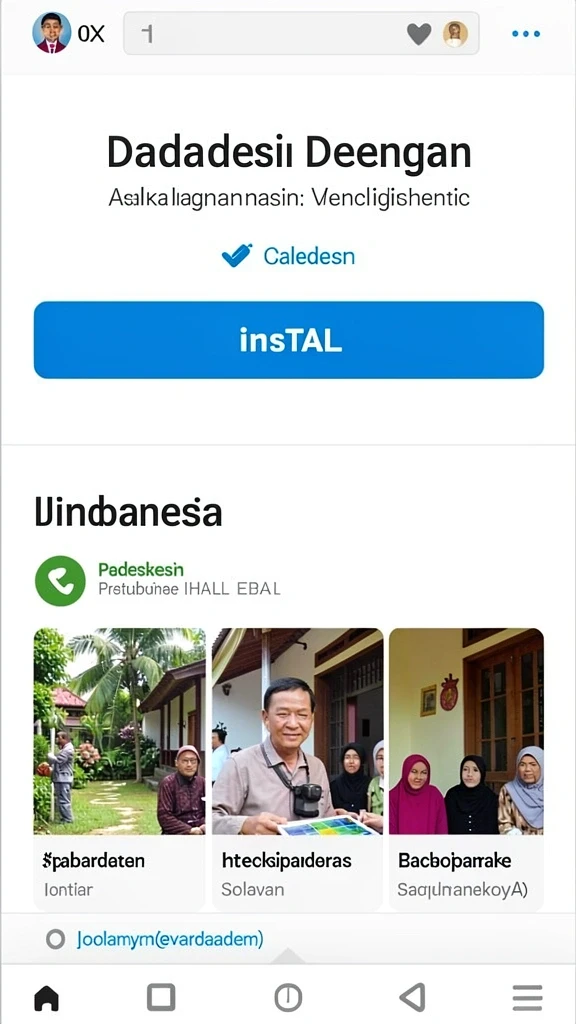The width and height of the screenshot is (576, 1024).
Task: Tap the heart icon in the top bar
Action: click(419, 34)
